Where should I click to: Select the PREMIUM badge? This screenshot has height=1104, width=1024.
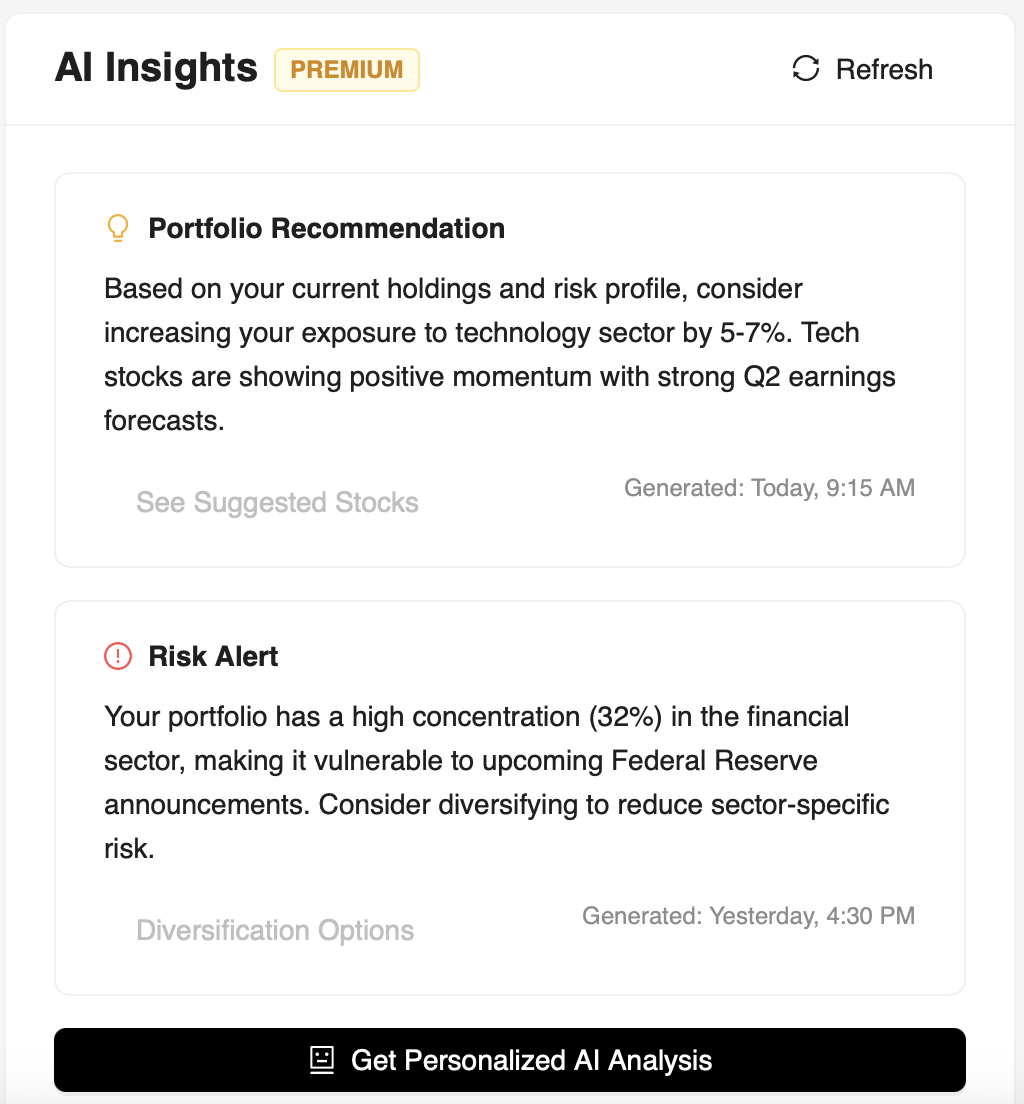[347, 69]
